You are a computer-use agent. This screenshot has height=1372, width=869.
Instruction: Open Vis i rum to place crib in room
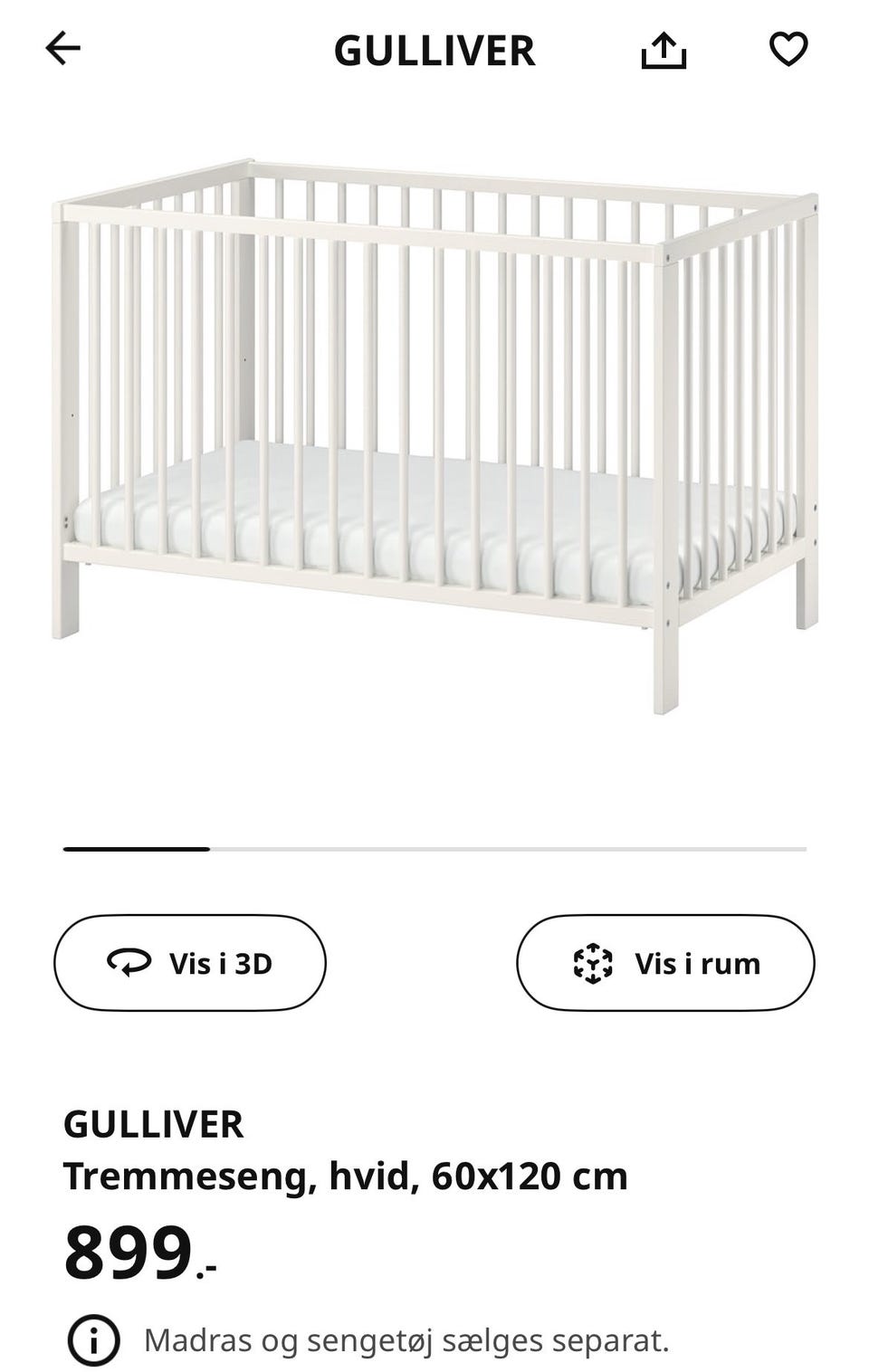(x=665, y=962)
